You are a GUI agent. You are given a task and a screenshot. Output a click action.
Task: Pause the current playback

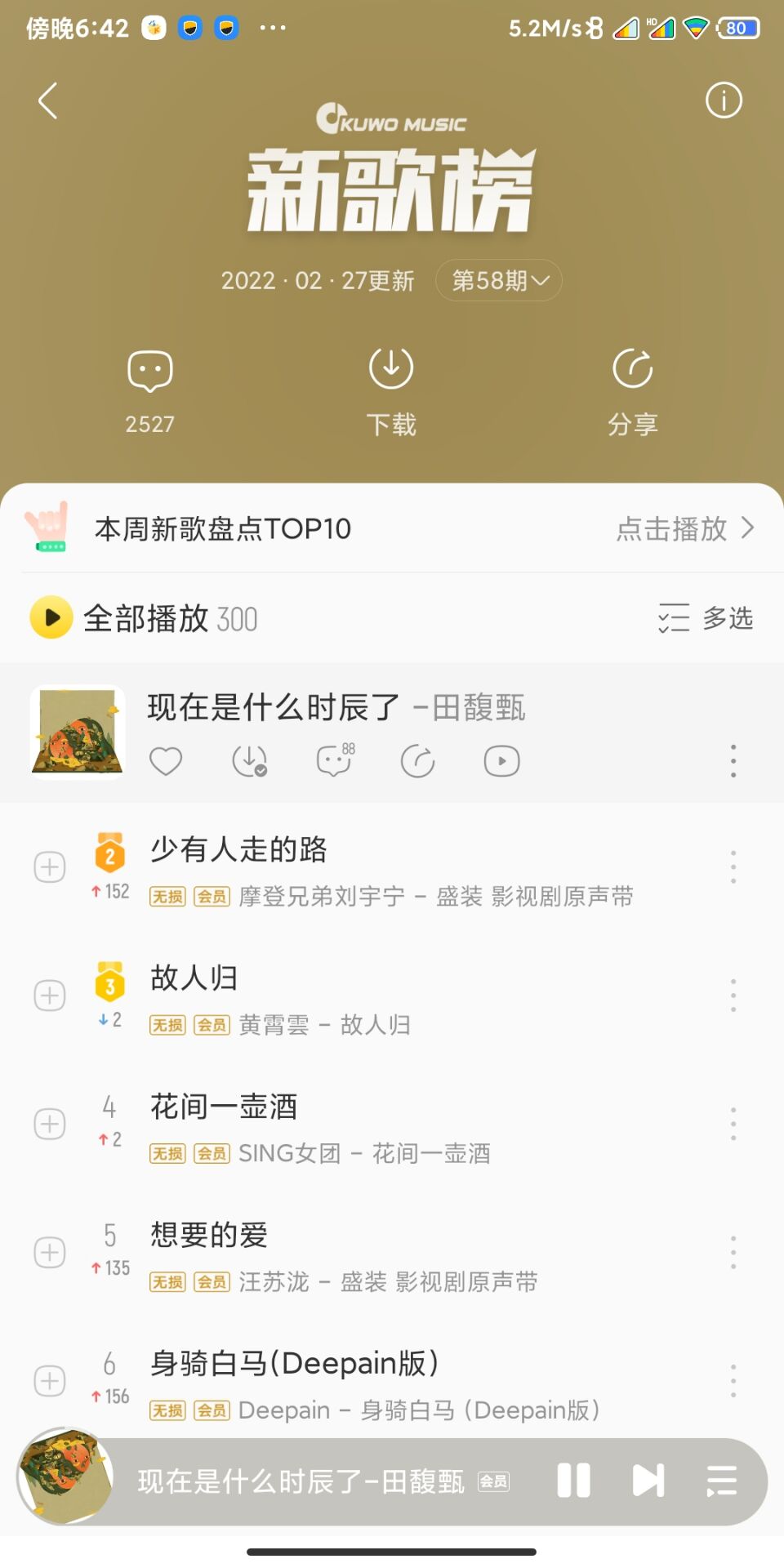(x=573, y=1480)
